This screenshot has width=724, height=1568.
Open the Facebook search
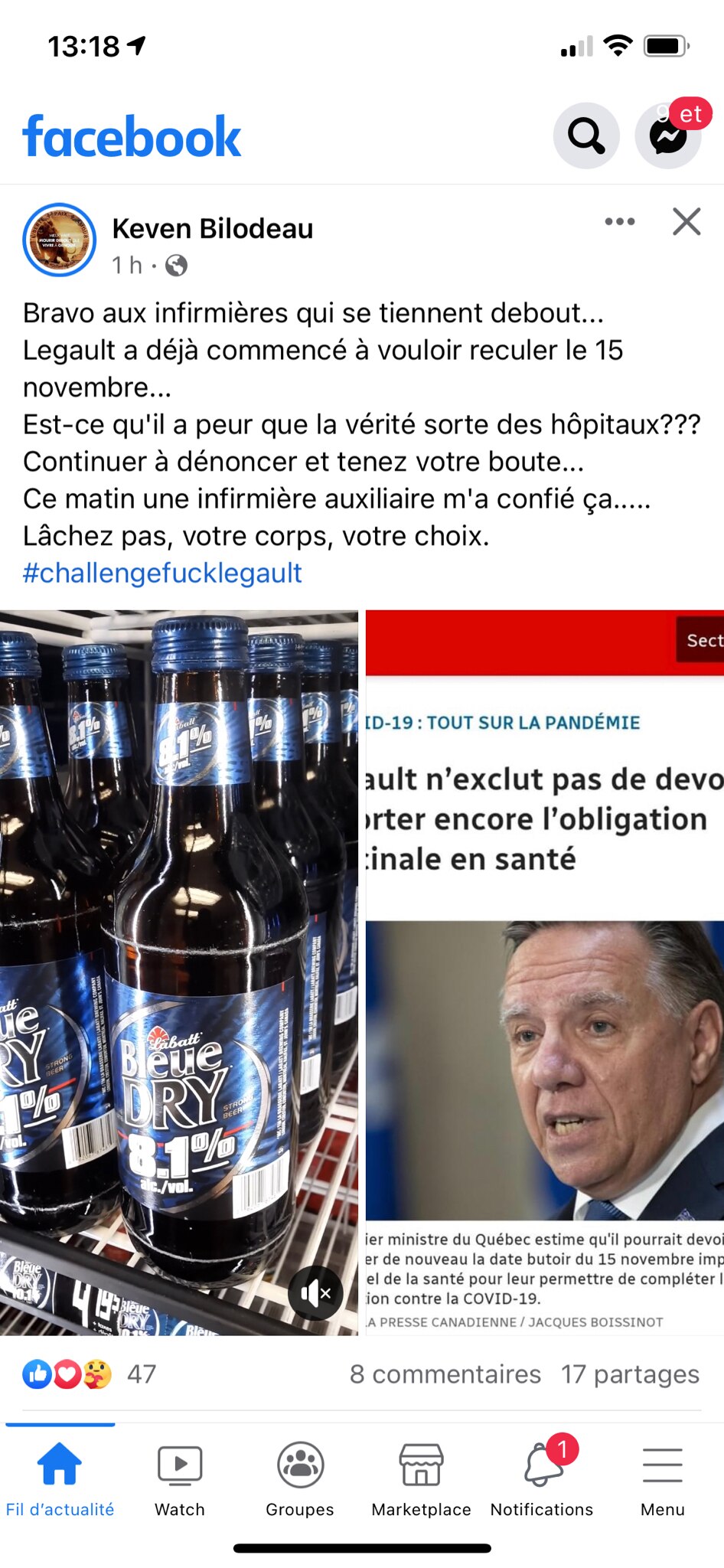point(585,136)
